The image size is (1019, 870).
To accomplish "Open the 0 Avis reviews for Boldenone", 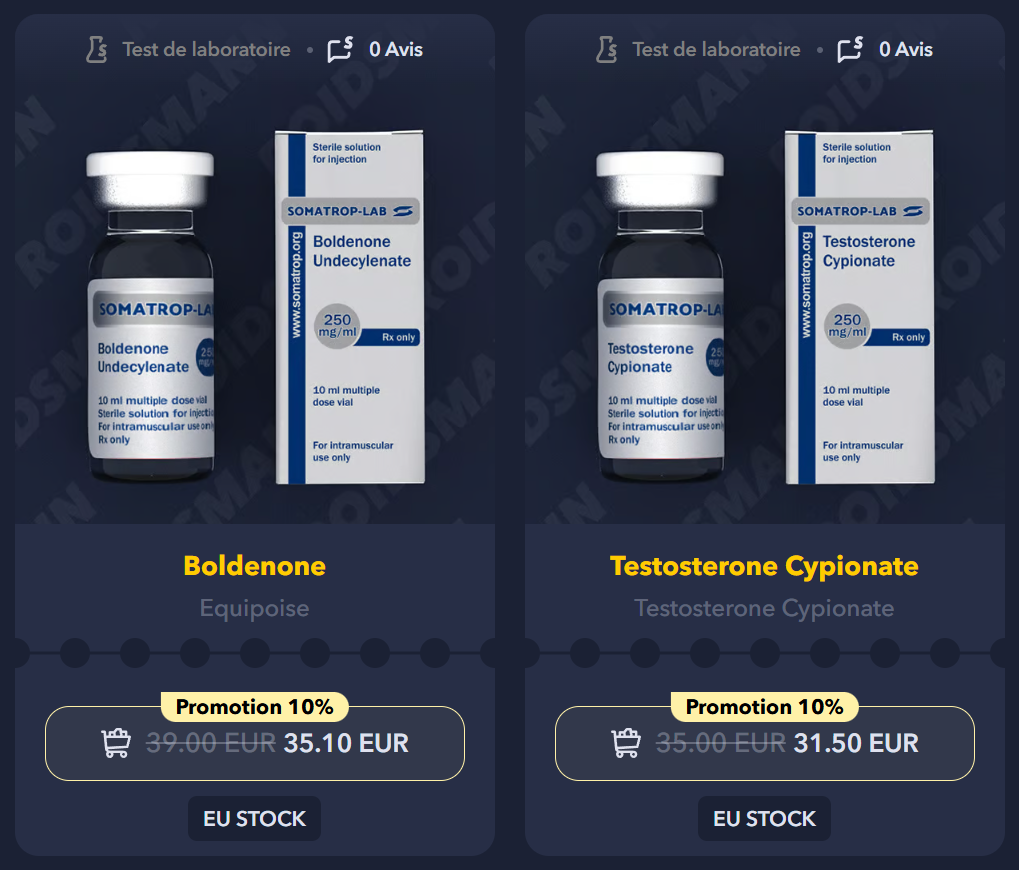I will click(377, 49).
